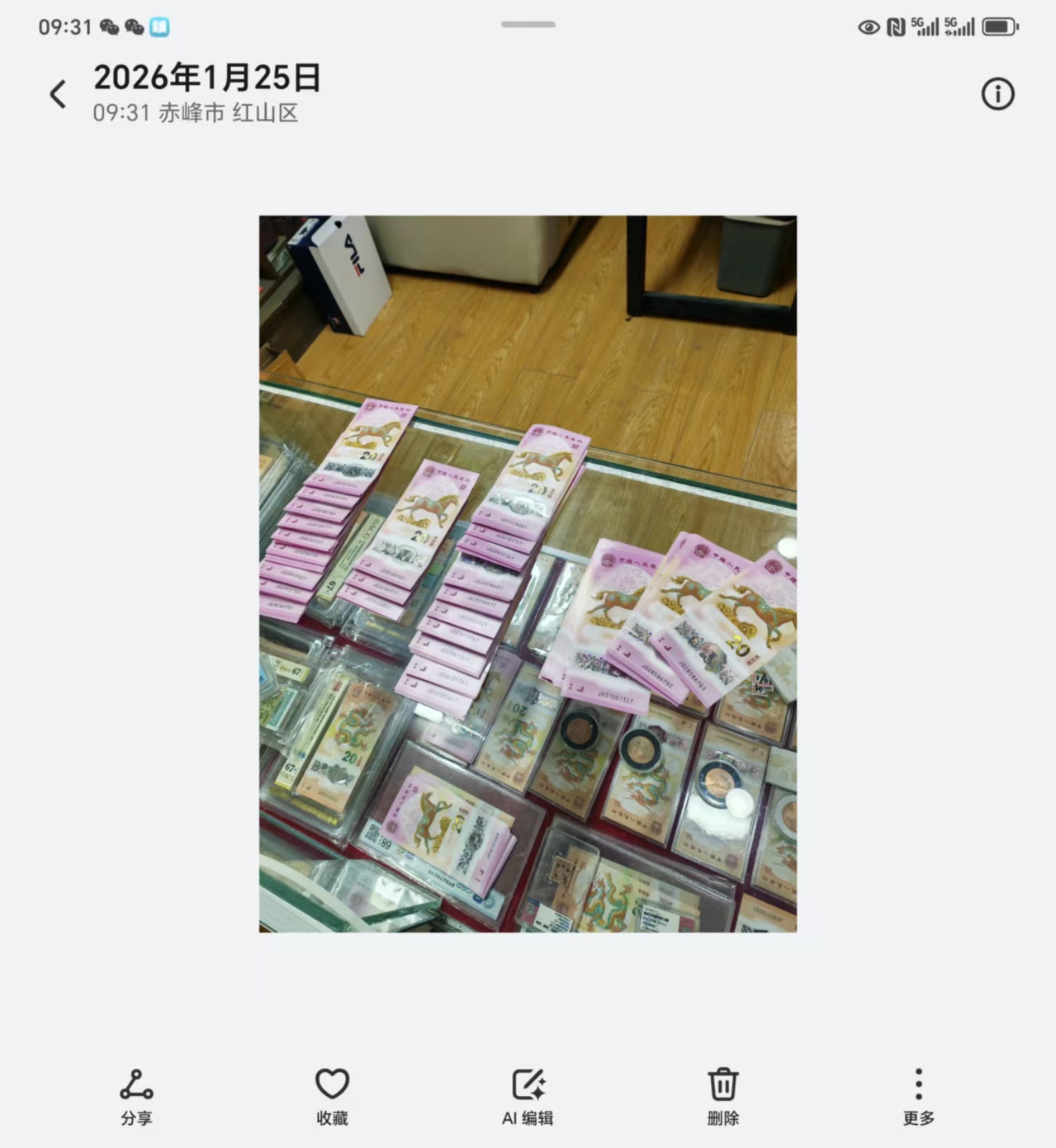Screen dimensions: 1056x1148
Task: Open the 更多 options menu
Action: [918, 1096]
